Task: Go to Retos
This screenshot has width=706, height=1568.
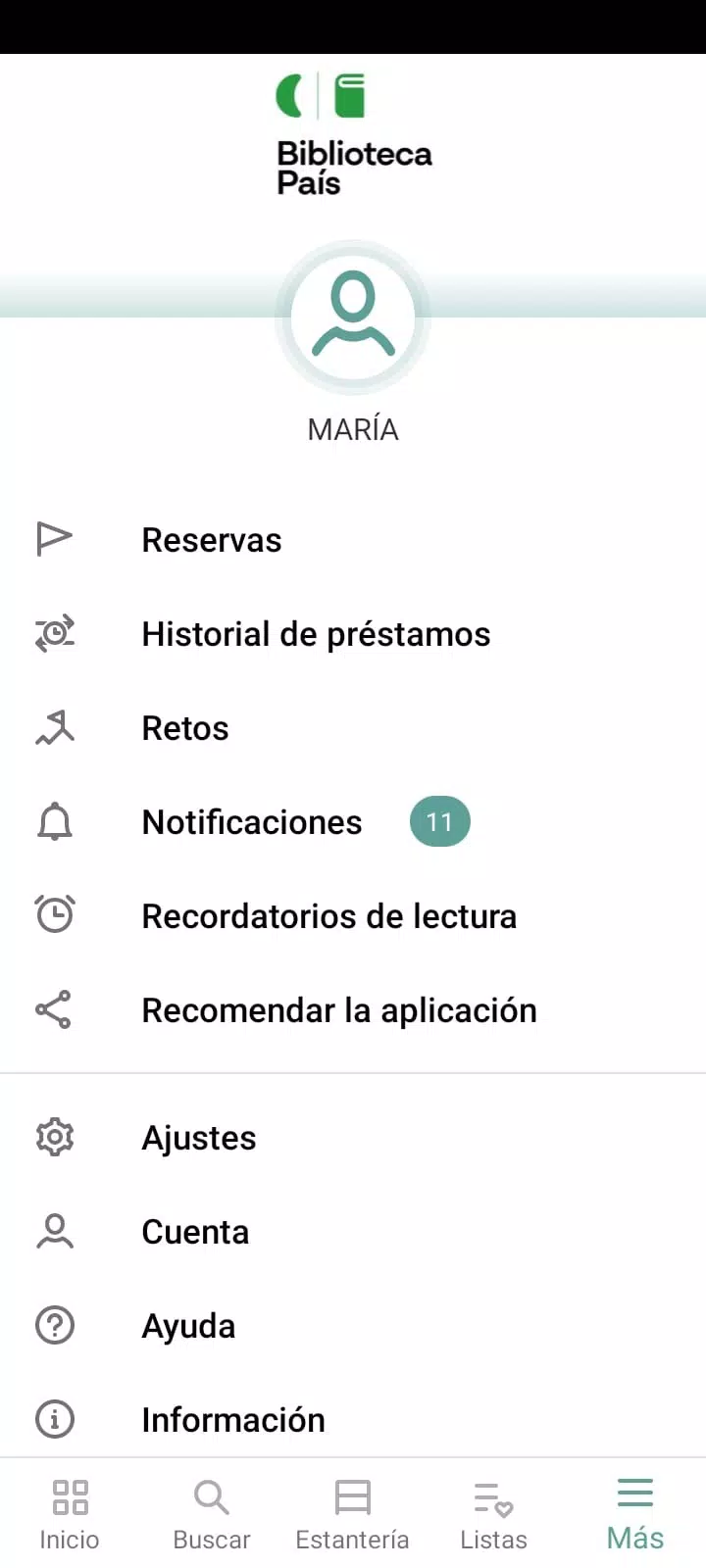Action: (x=353, y=728)
